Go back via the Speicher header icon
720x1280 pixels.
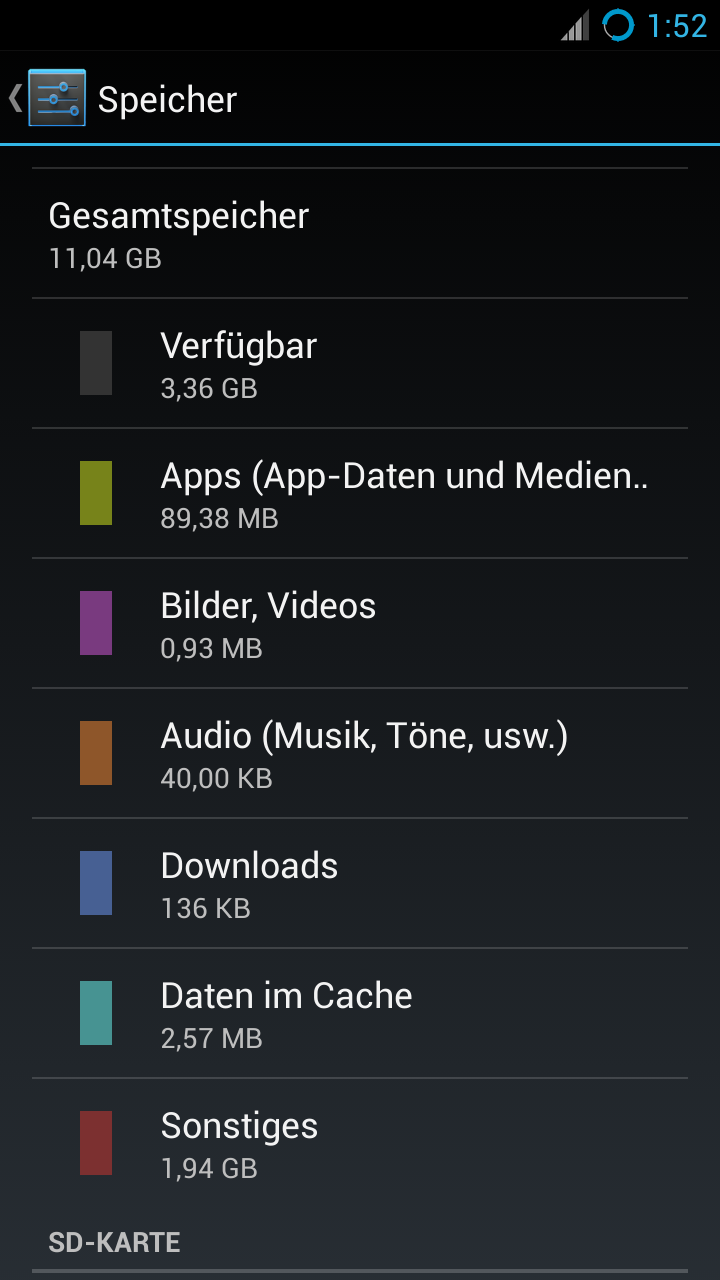tap(48, 98)
